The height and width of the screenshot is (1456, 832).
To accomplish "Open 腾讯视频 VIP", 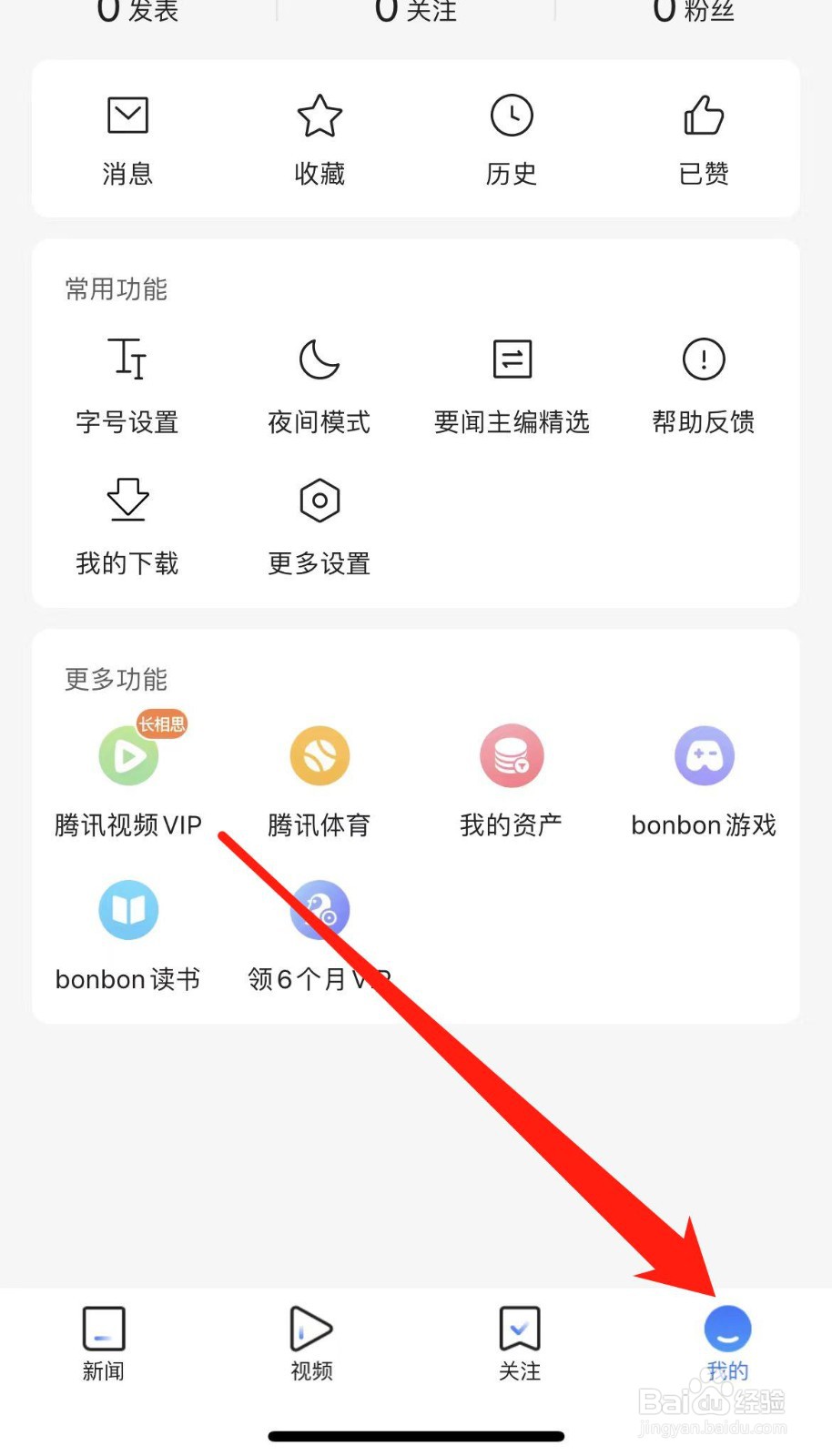I will [x=127, y=778].
